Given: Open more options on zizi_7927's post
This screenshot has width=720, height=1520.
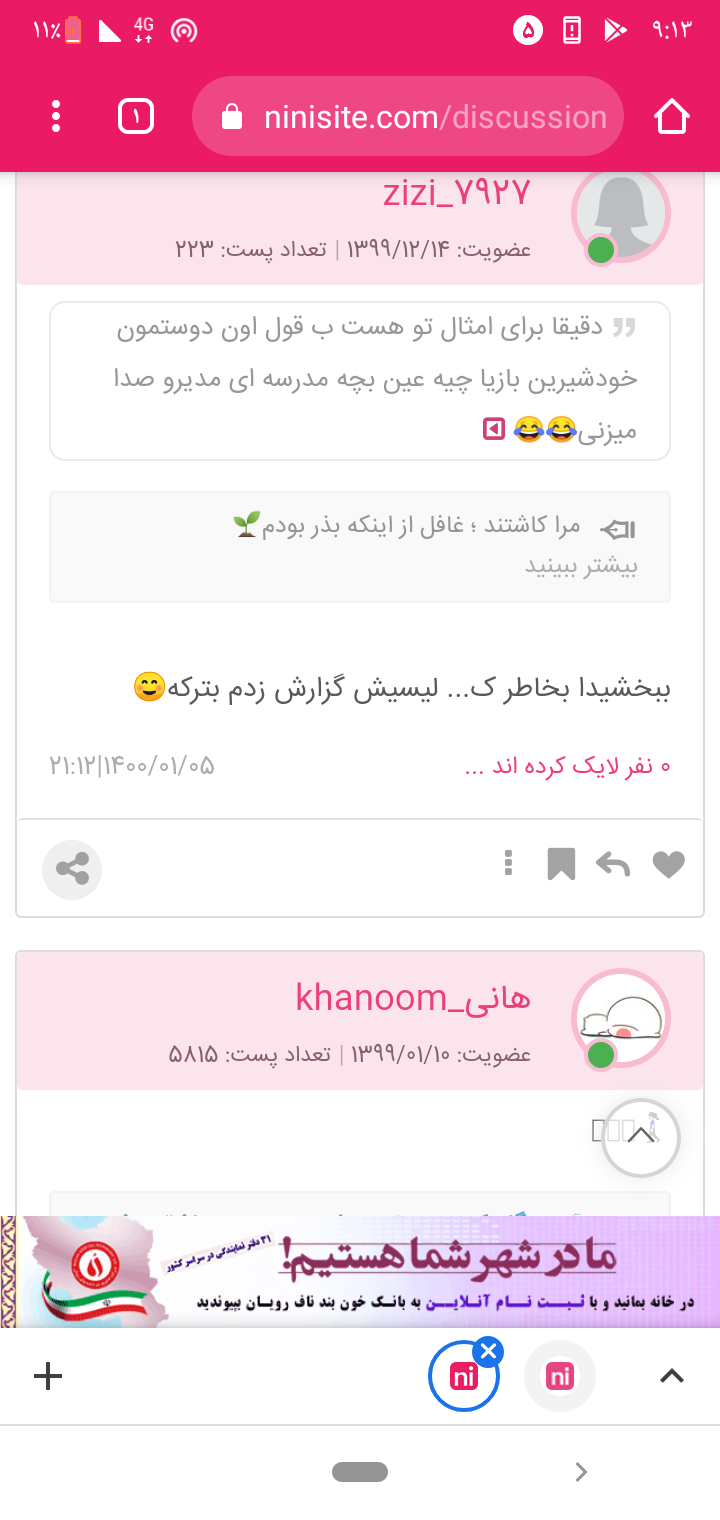Looking at the screenshot, I should 509,862.
